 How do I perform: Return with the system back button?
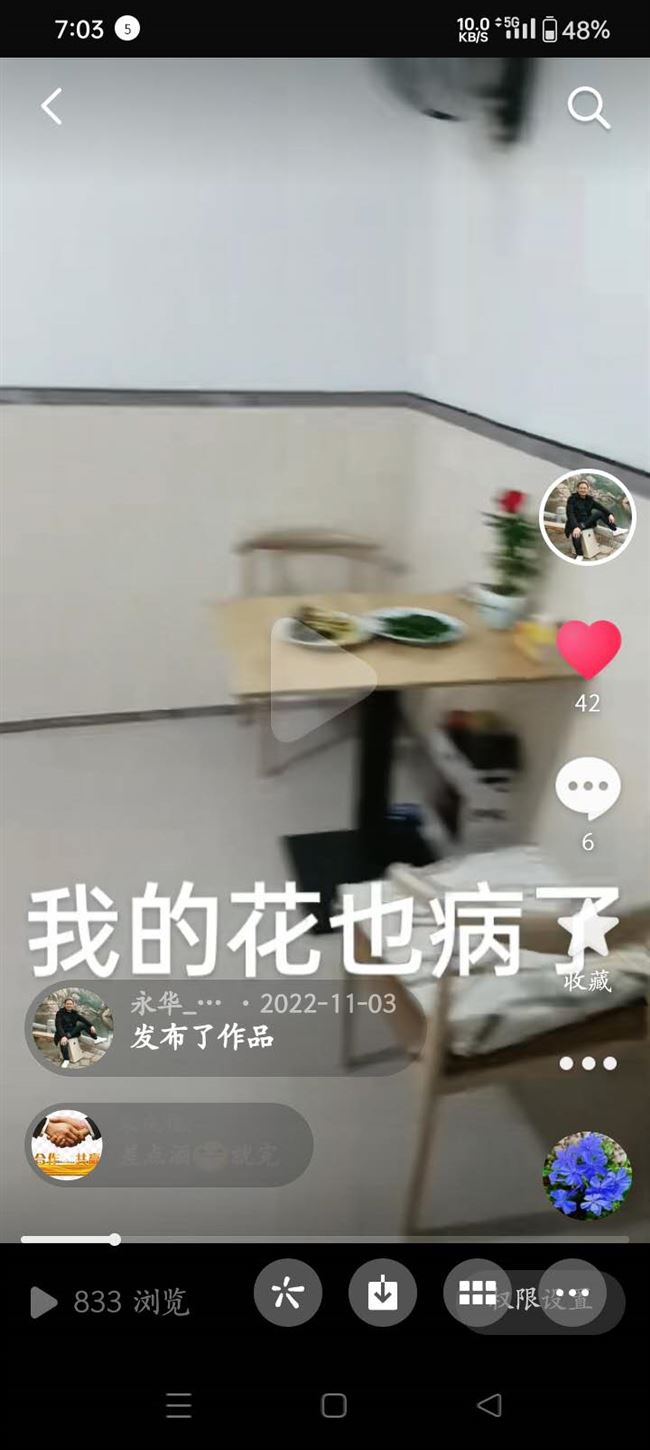(x=489, y=1406)
